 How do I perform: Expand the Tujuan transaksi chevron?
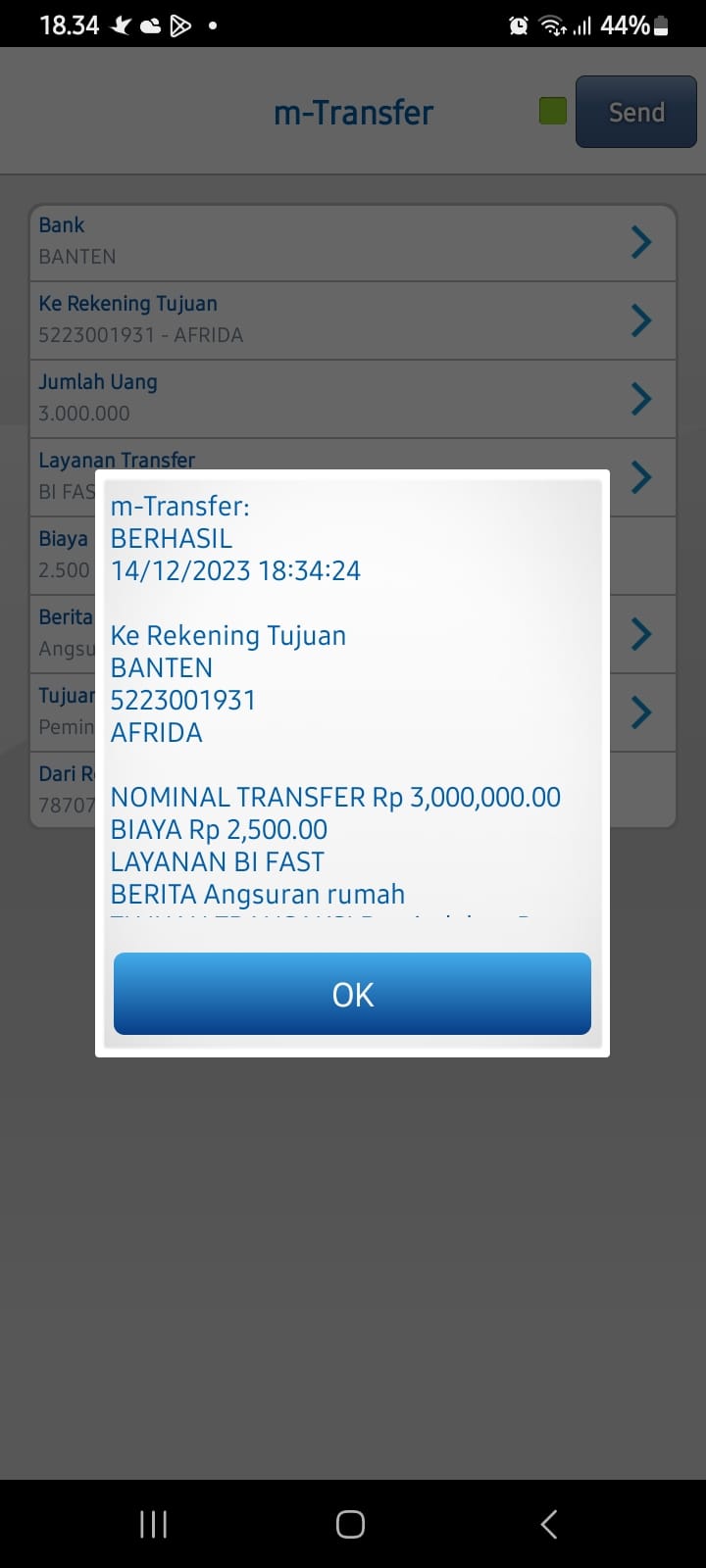point(641,712)
